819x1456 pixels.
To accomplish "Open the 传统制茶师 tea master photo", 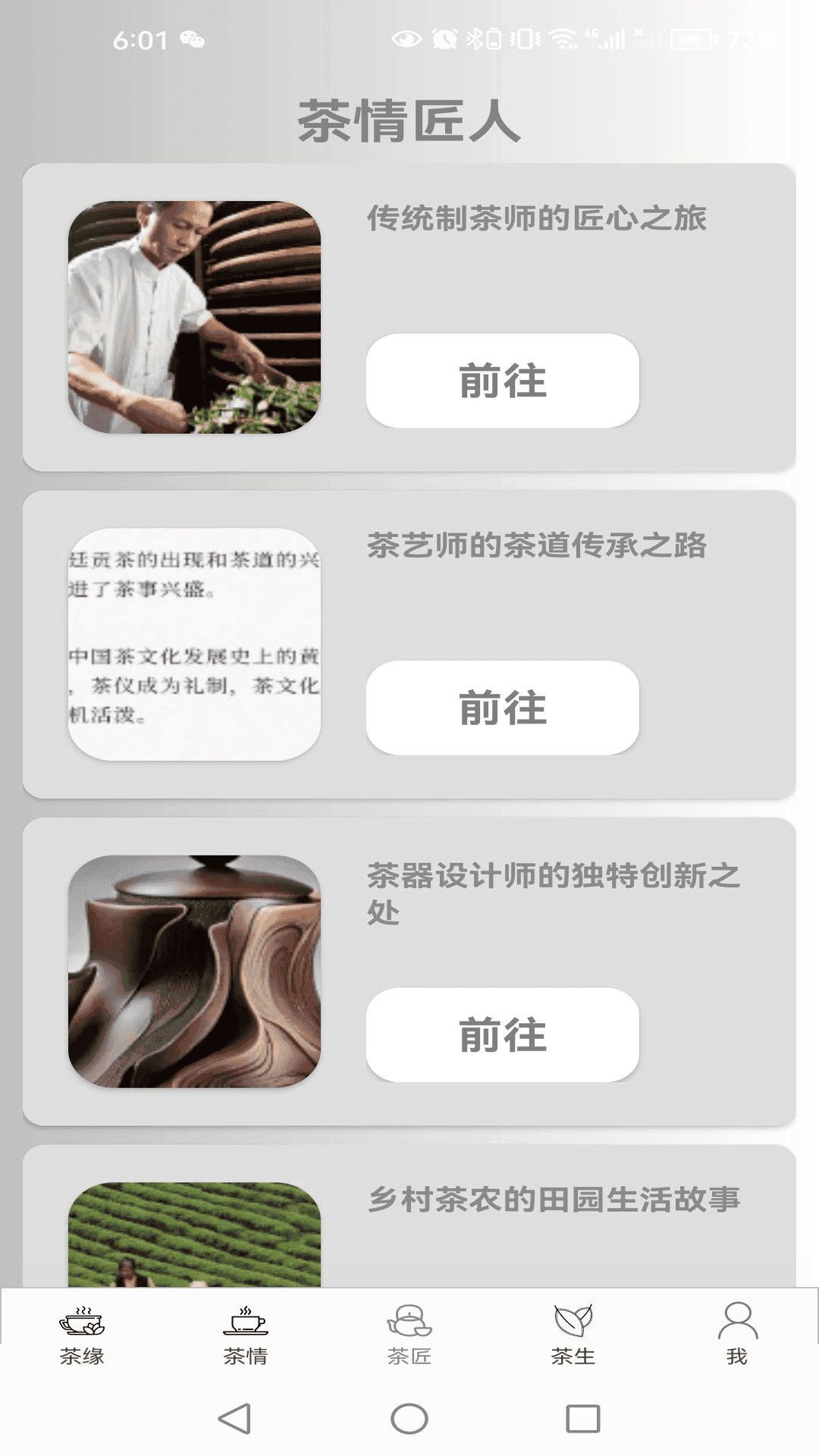I will click(x=194, y=317).
